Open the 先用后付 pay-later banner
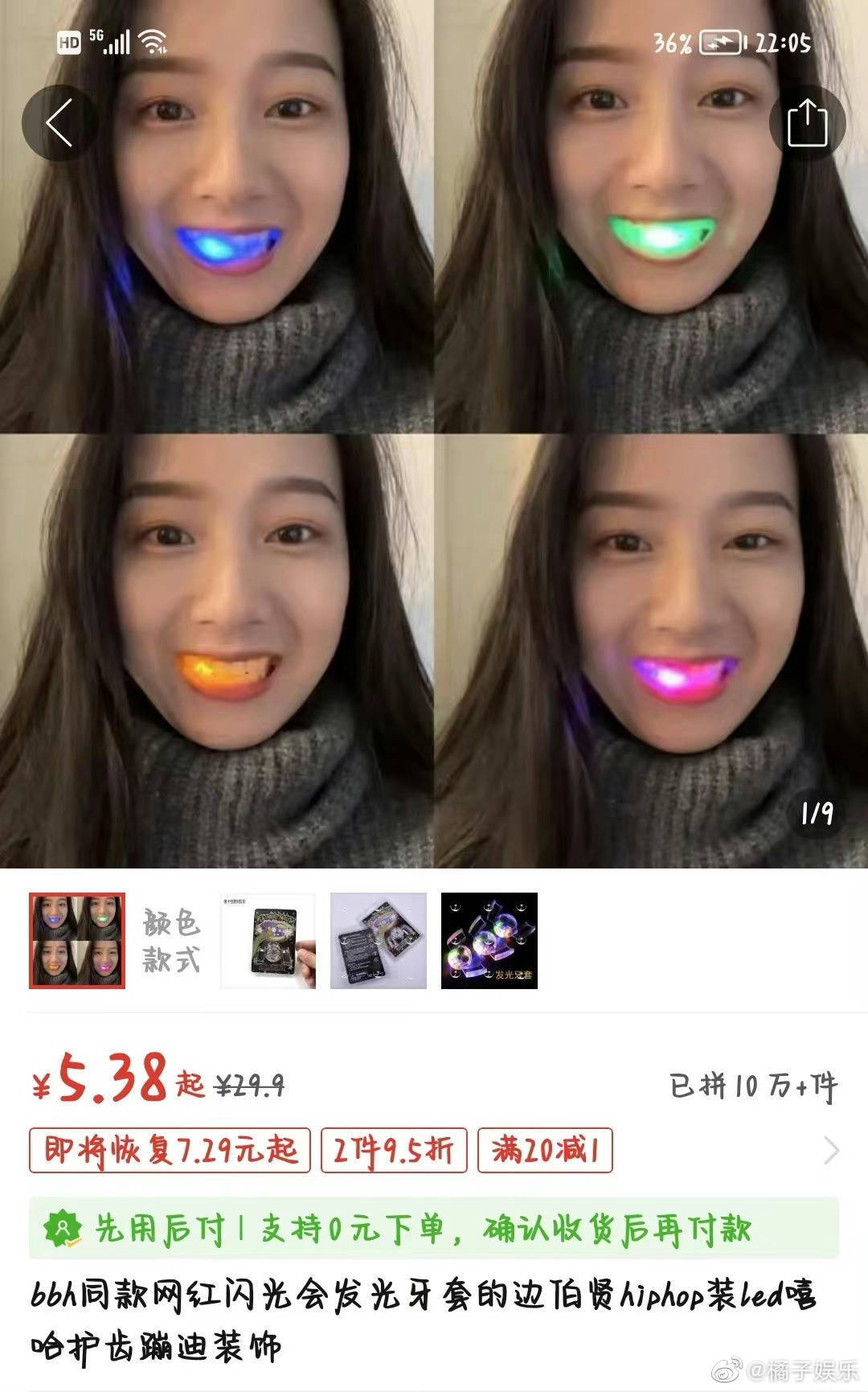This screenshot has height=1392, width=868. click(434, 1228)
